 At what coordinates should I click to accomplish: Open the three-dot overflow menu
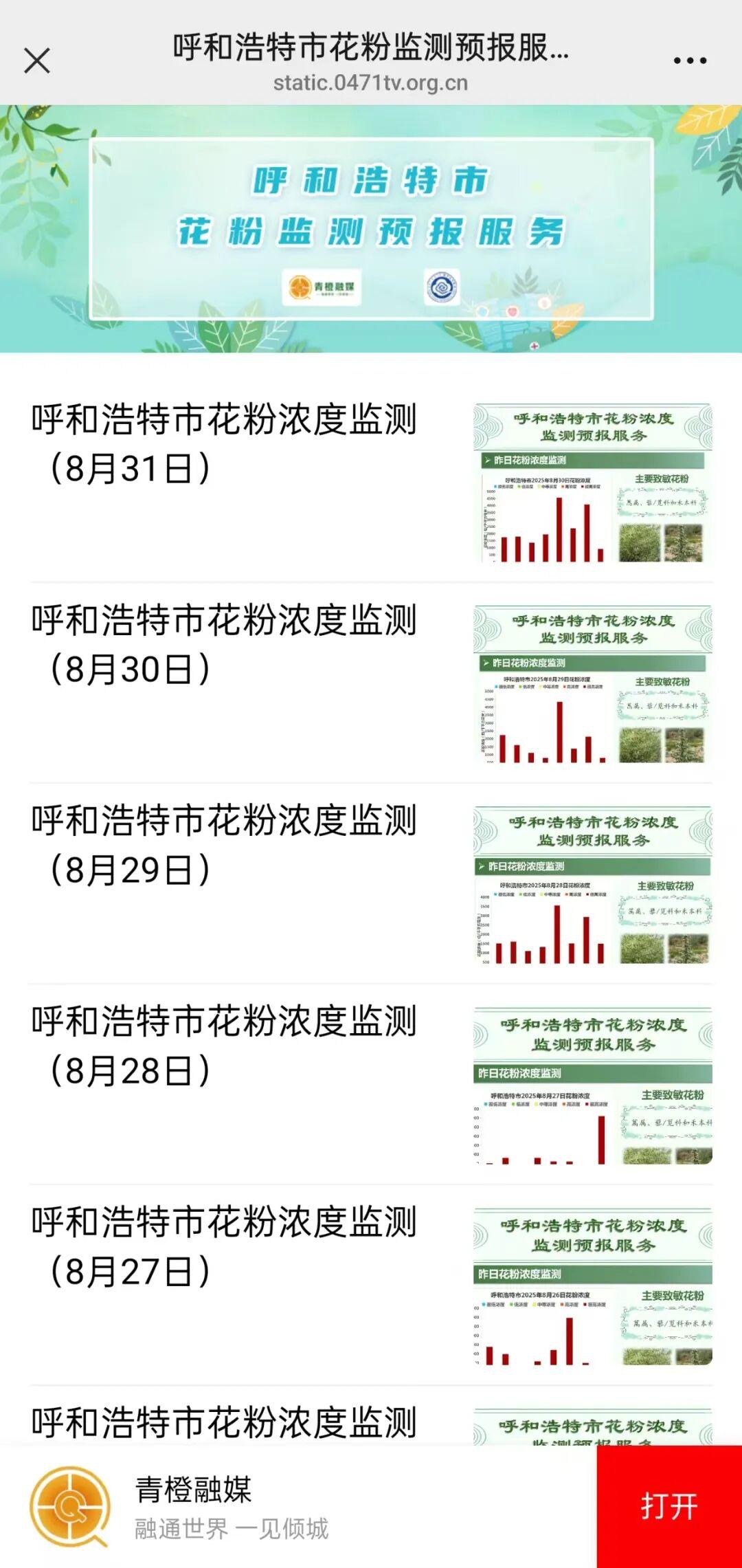point(690,60)
